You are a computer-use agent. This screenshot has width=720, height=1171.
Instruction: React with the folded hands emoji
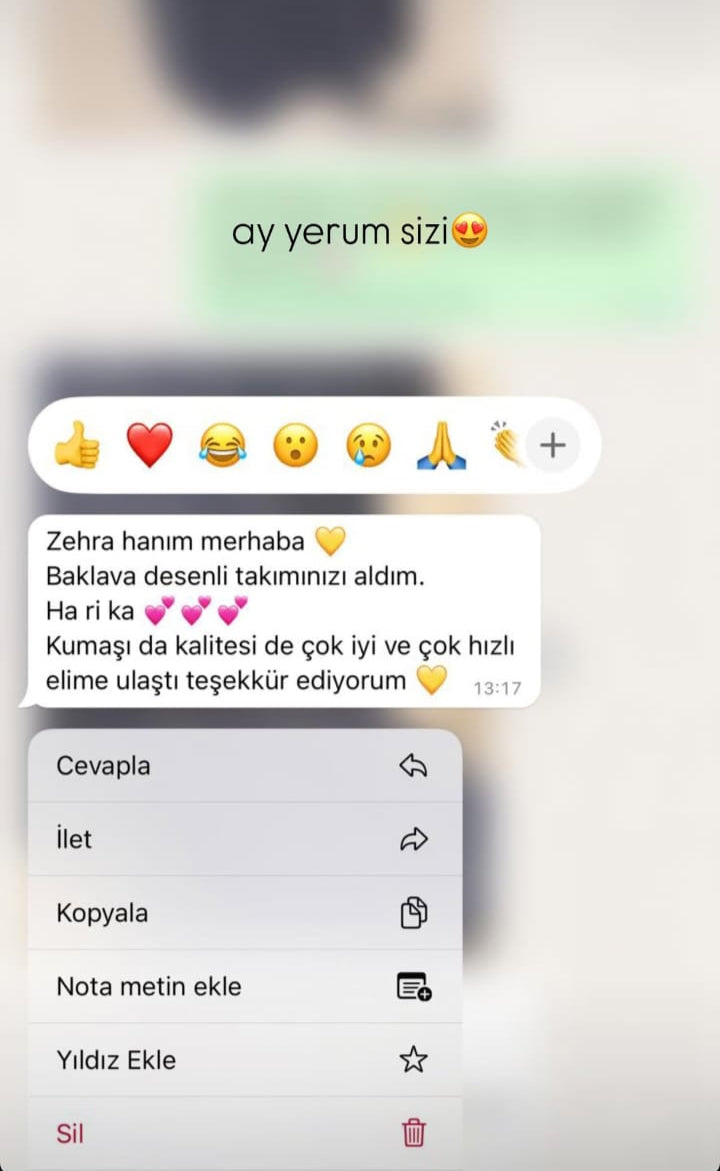[441, 445]
